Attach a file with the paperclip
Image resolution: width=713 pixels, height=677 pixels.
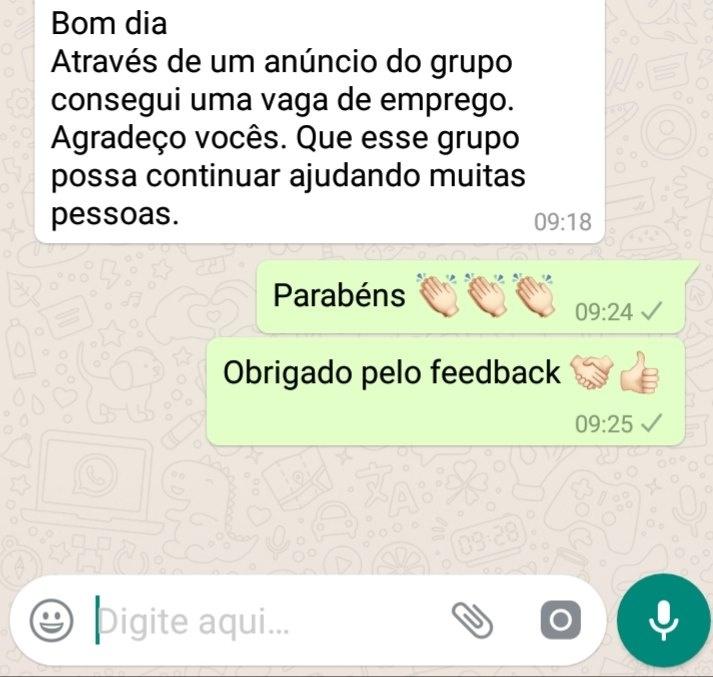pyautogui.click(x=474, y=621)
